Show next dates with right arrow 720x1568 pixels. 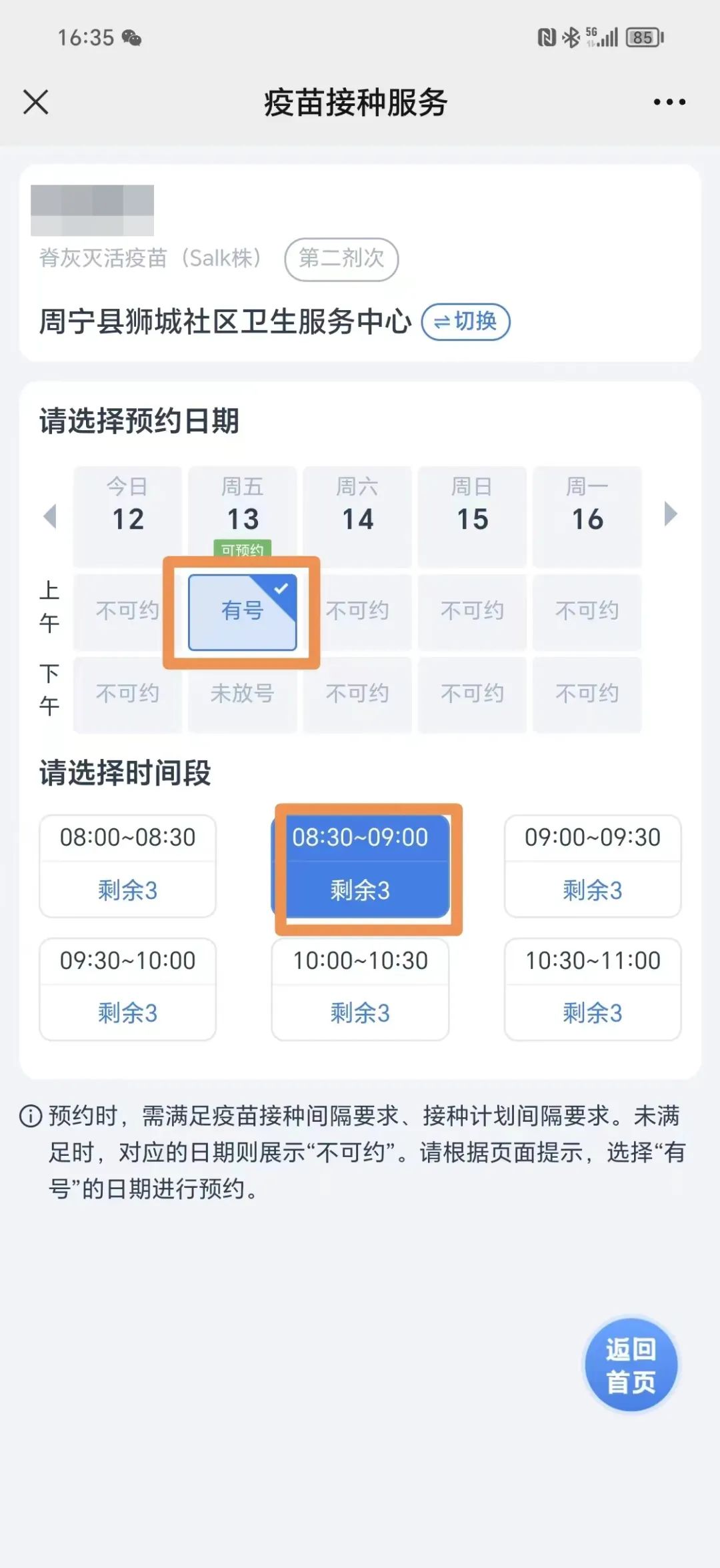(671, 514)
